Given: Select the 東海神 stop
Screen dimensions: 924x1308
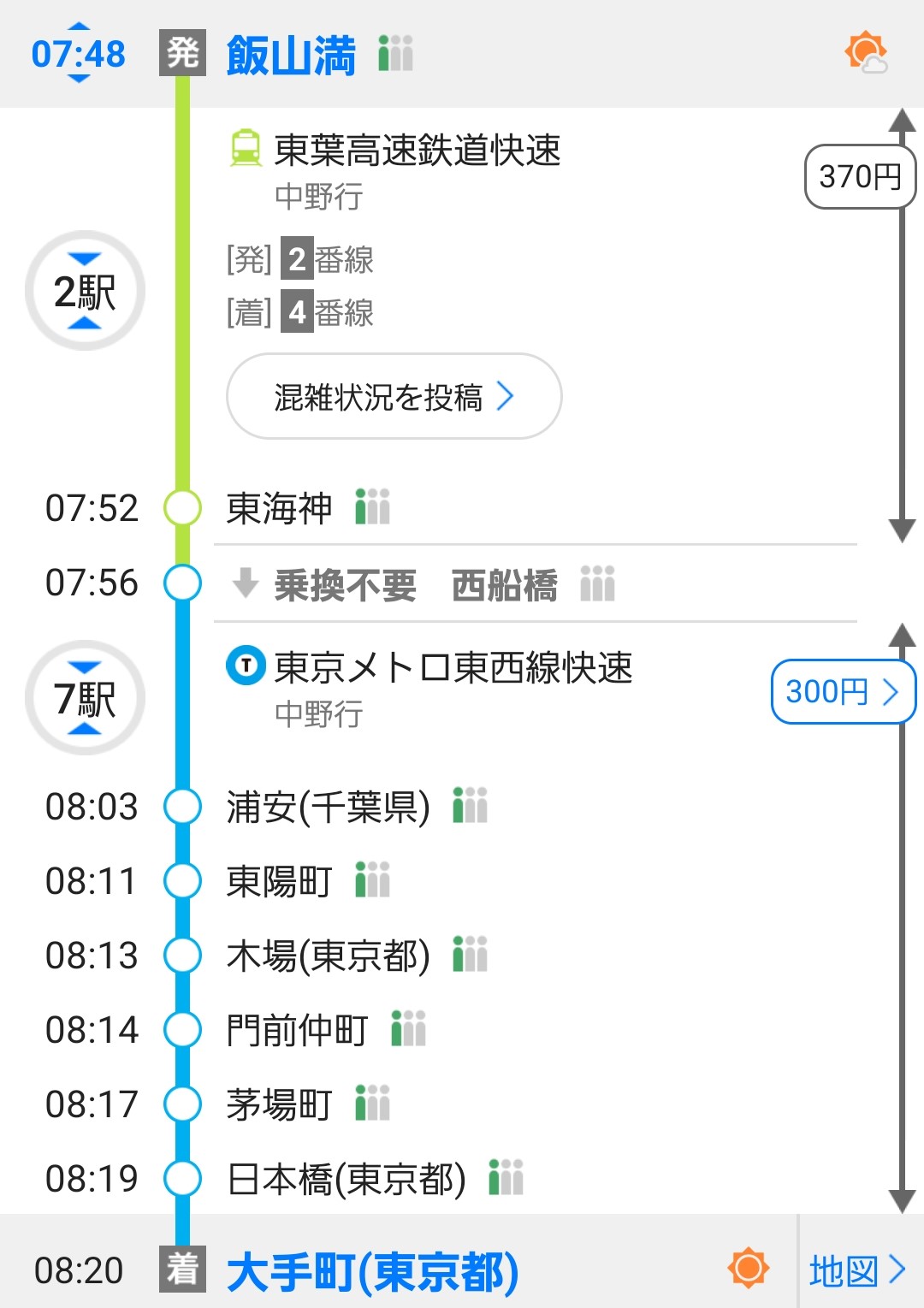Looking at the screenshot, I should coord(279,508).
